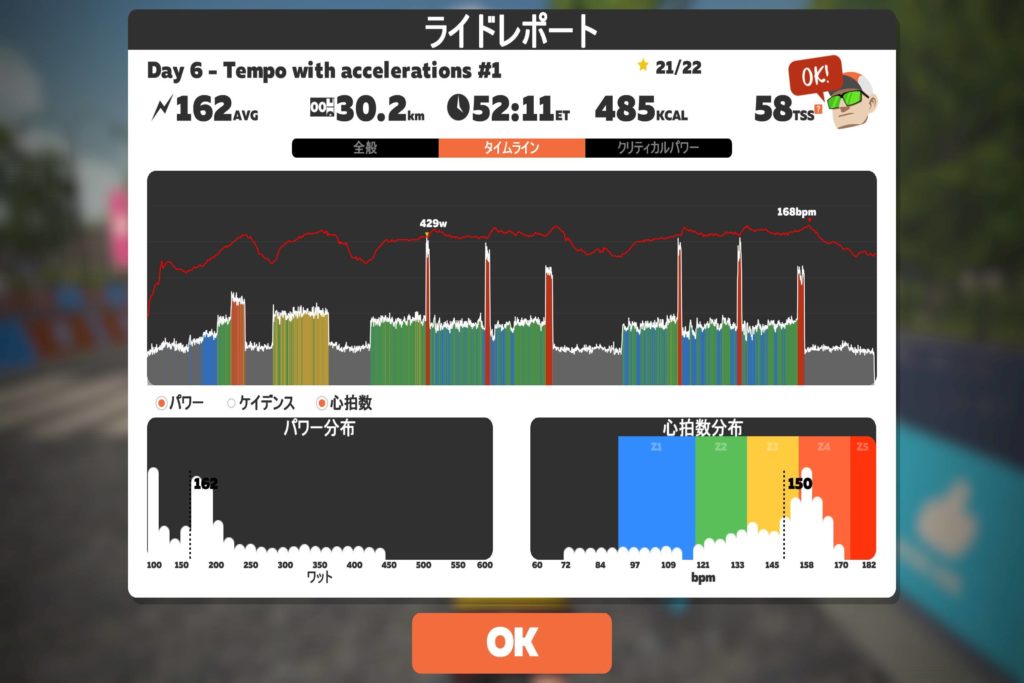Screen dimensions: 1024x683
Task: Switch to the 全般 tab
Action: click(365, 148)
